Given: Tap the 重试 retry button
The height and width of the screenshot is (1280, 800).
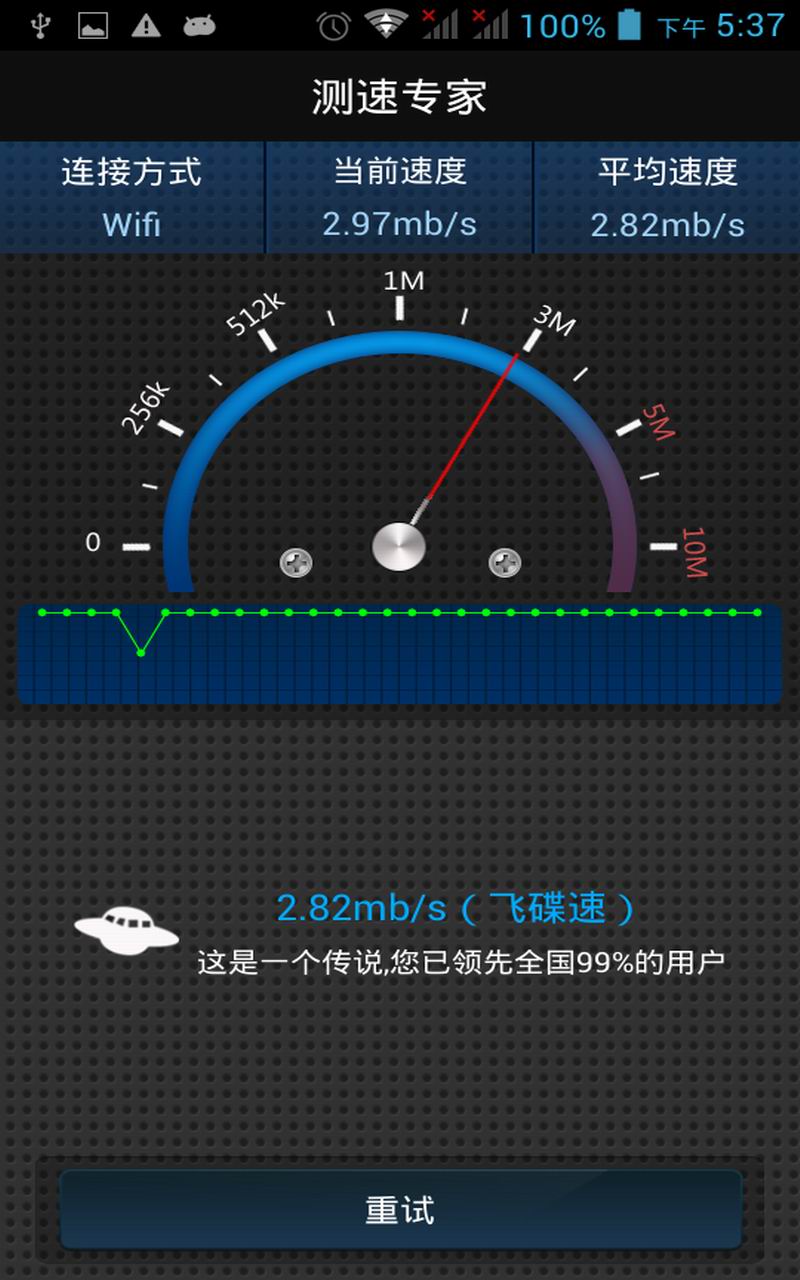Looking at the screenshot, I should tap(400, 1209).
